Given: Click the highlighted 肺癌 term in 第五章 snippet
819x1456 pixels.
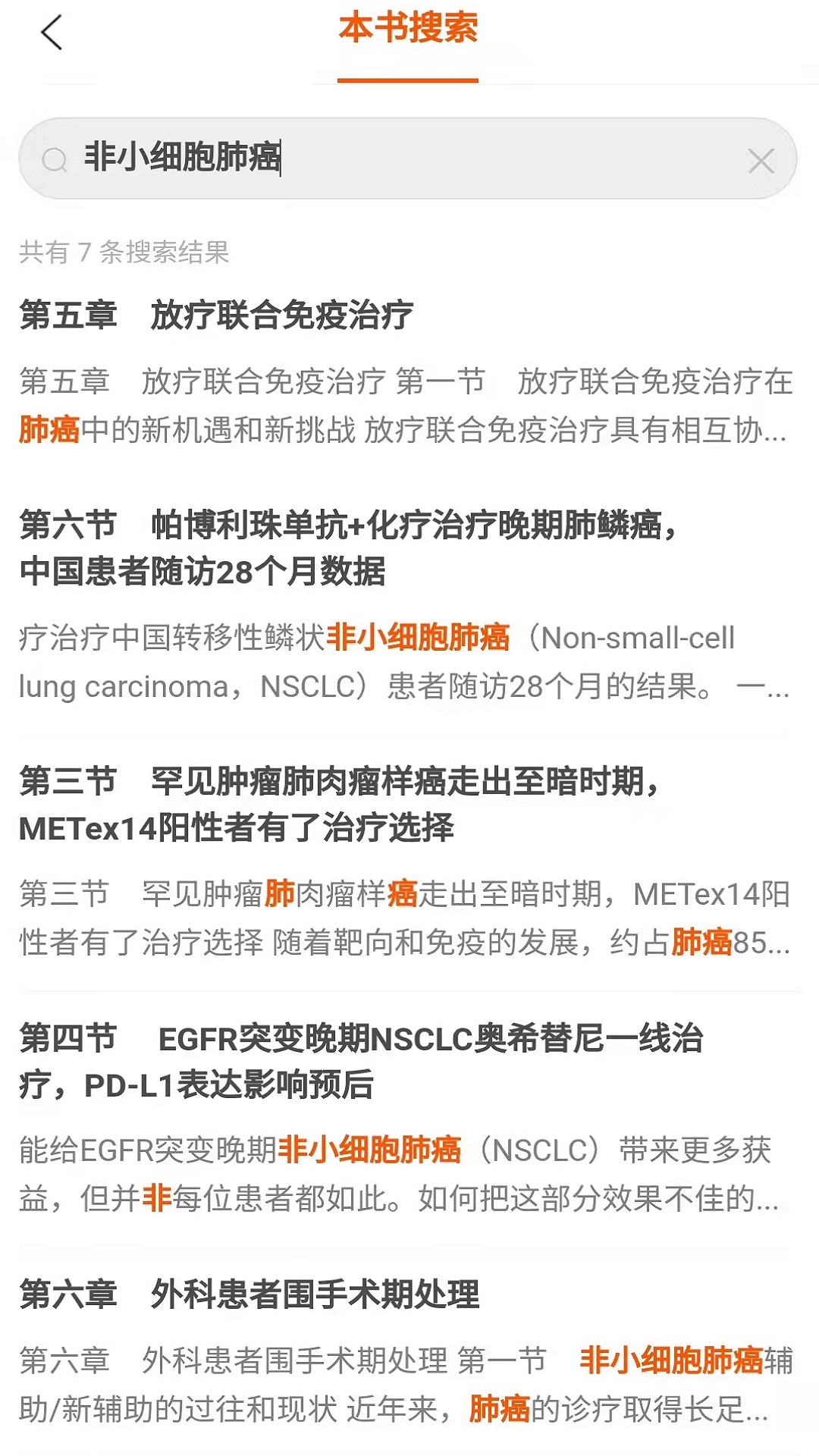Looking at the screenshot, I should tap(47, 428).
